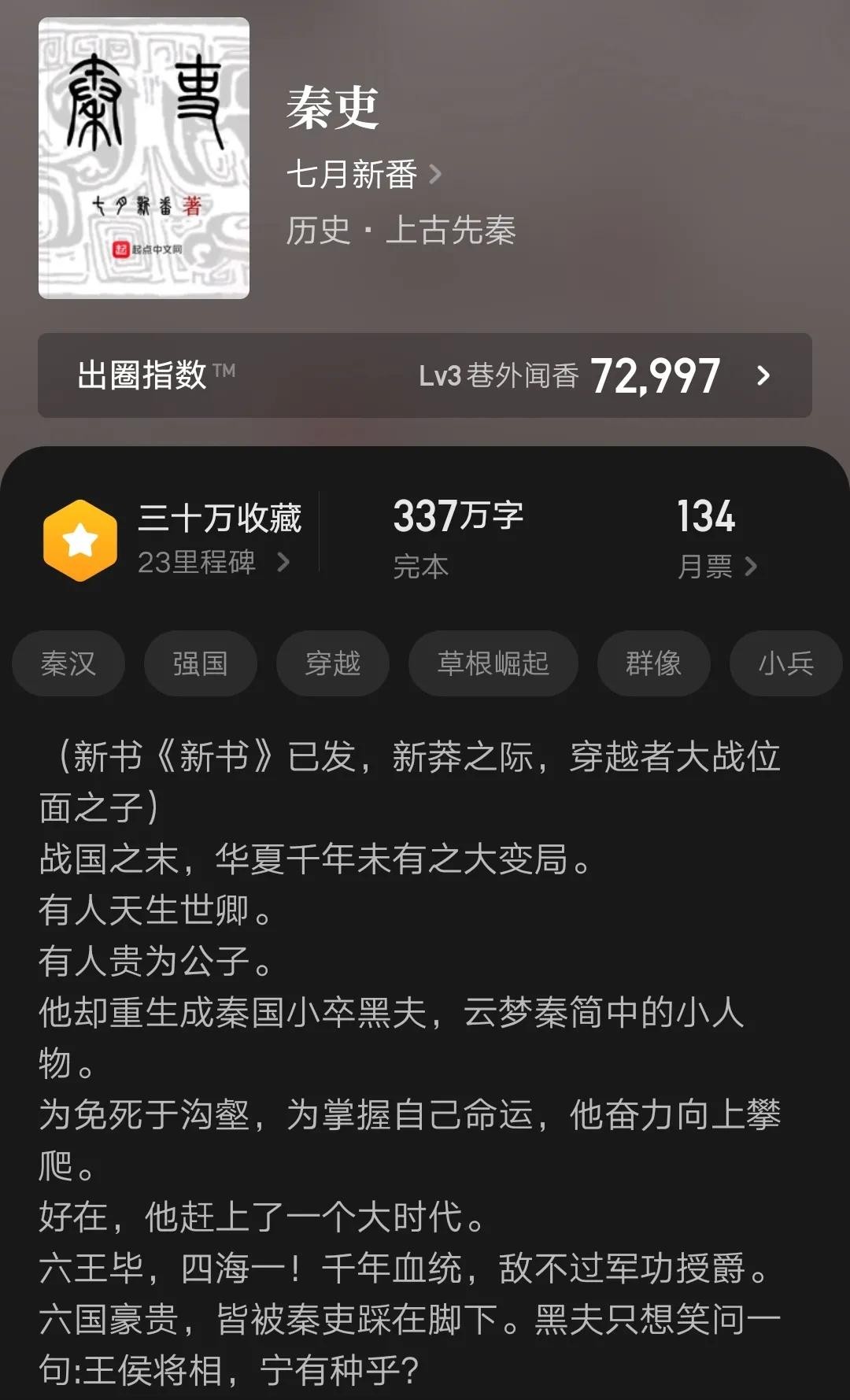Screen dimensions: 850x1400
Task: Tap the 强国 tag chip
Action: (x=201, y=663)
